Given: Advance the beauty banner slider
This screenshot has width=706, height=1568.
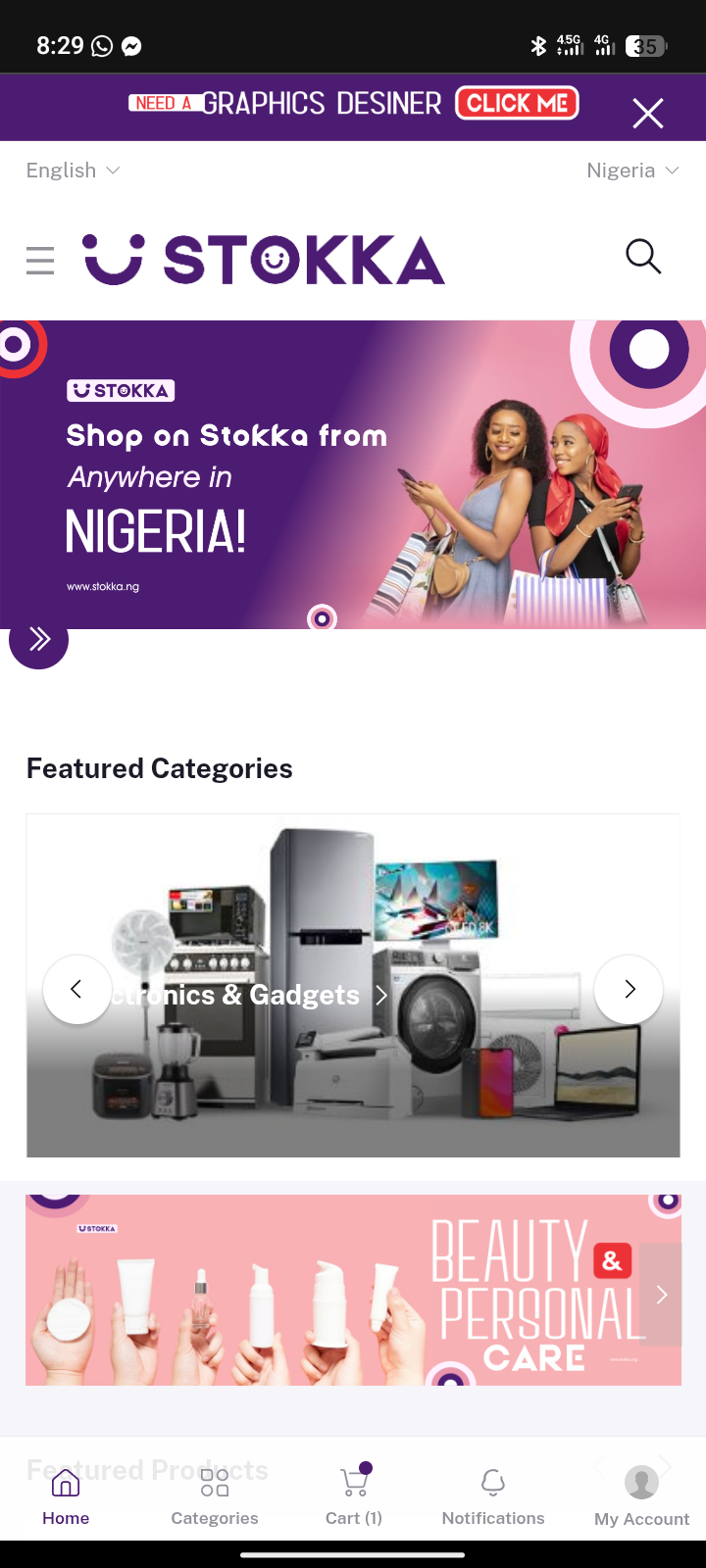Looking at the screenshot, I should click(x=661, y=1295).
